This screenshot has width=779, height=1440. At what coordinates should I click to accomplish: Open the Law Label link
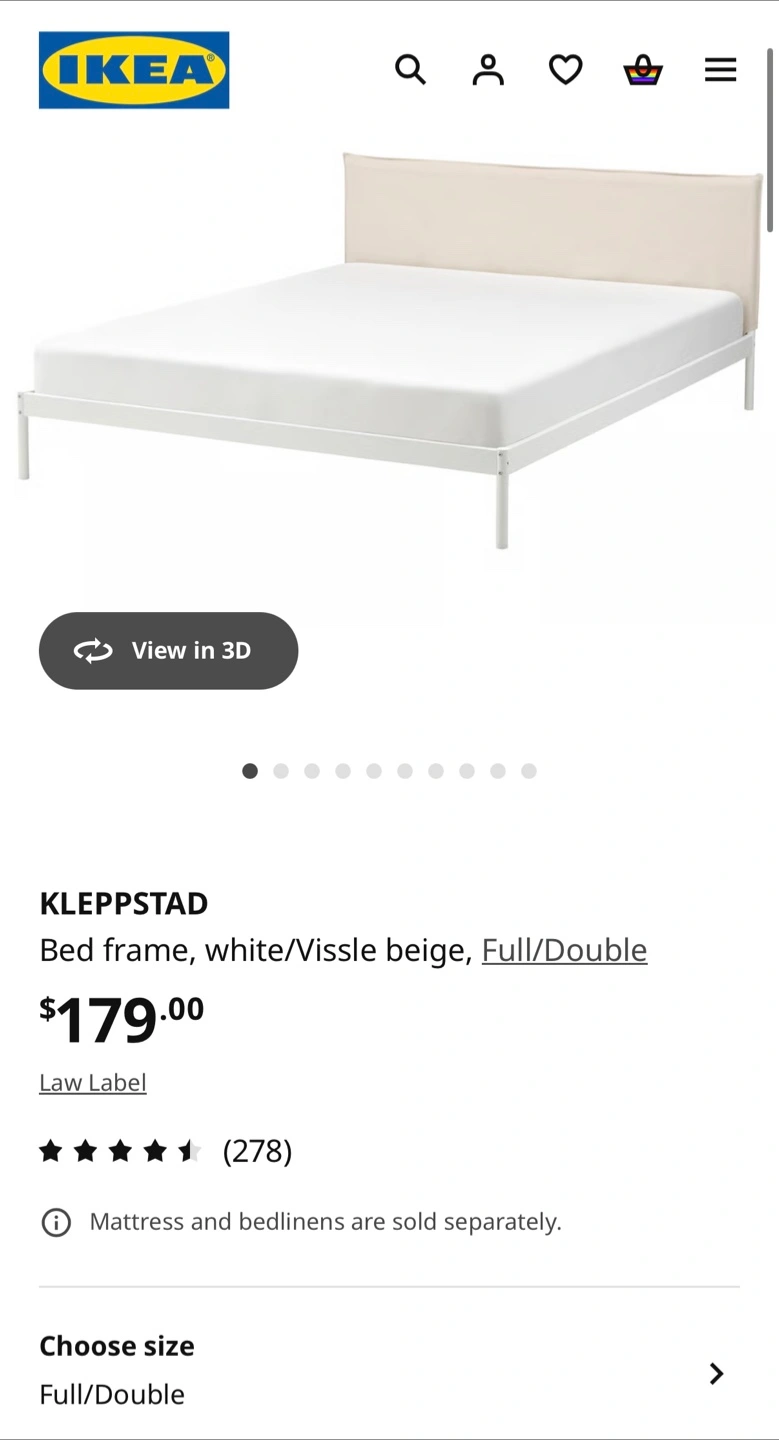click(93, 1083)
